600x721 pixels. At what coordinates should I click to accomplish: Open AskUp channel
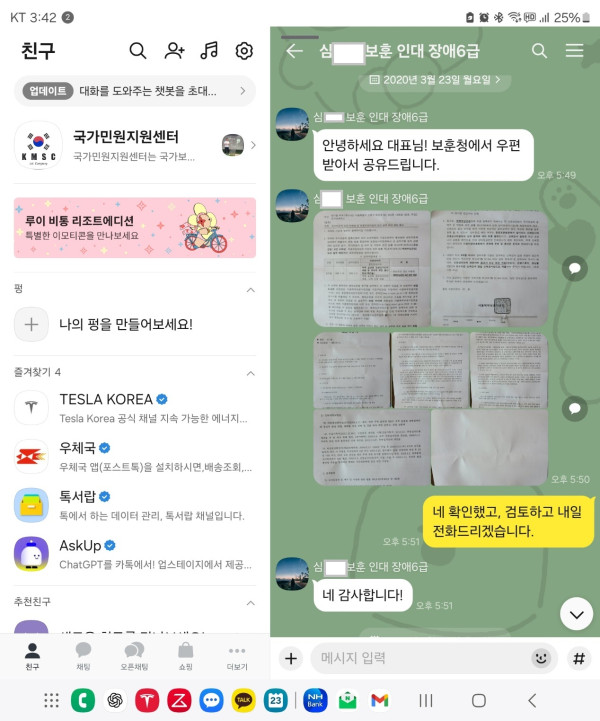point(135,553)
